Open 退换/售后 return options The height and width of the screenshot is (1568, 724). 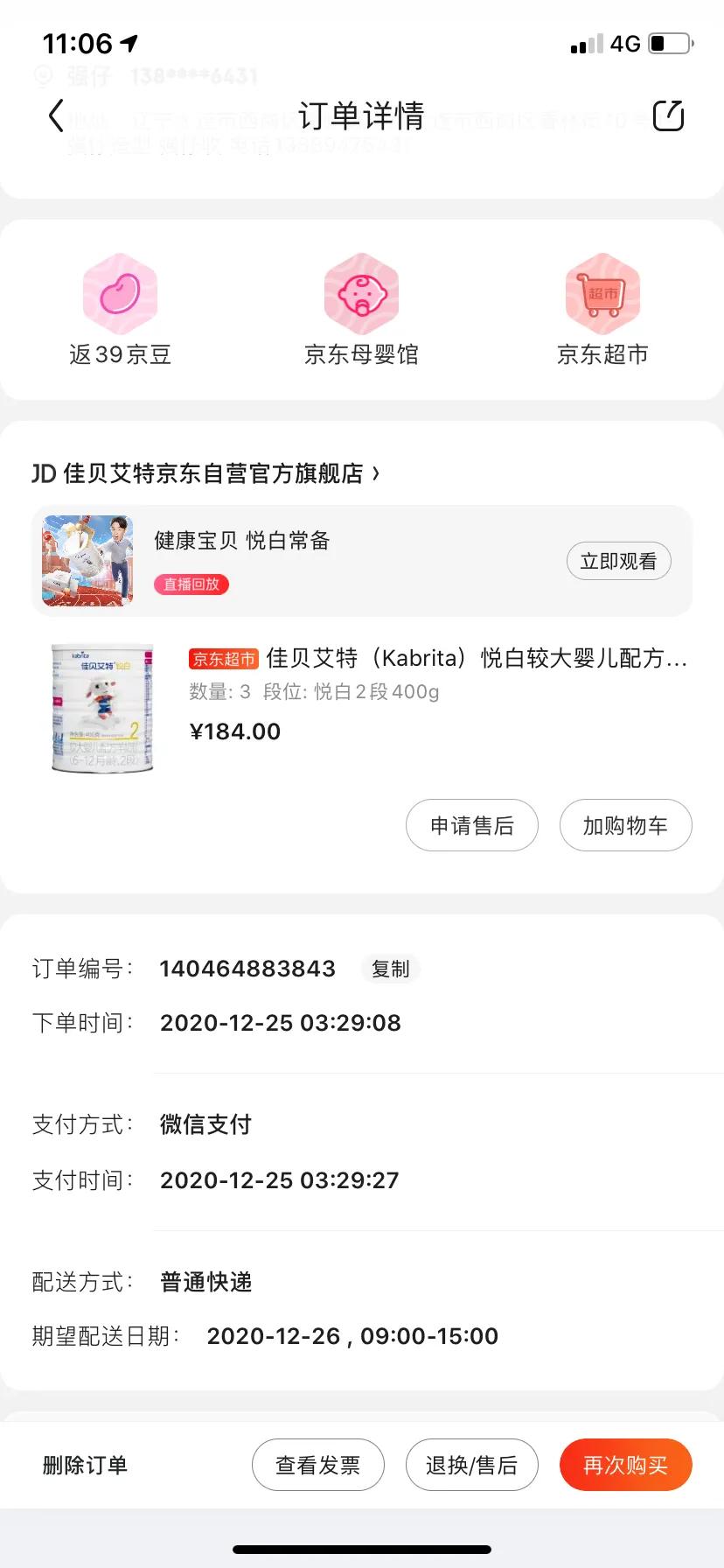(x=472, y=1465)
